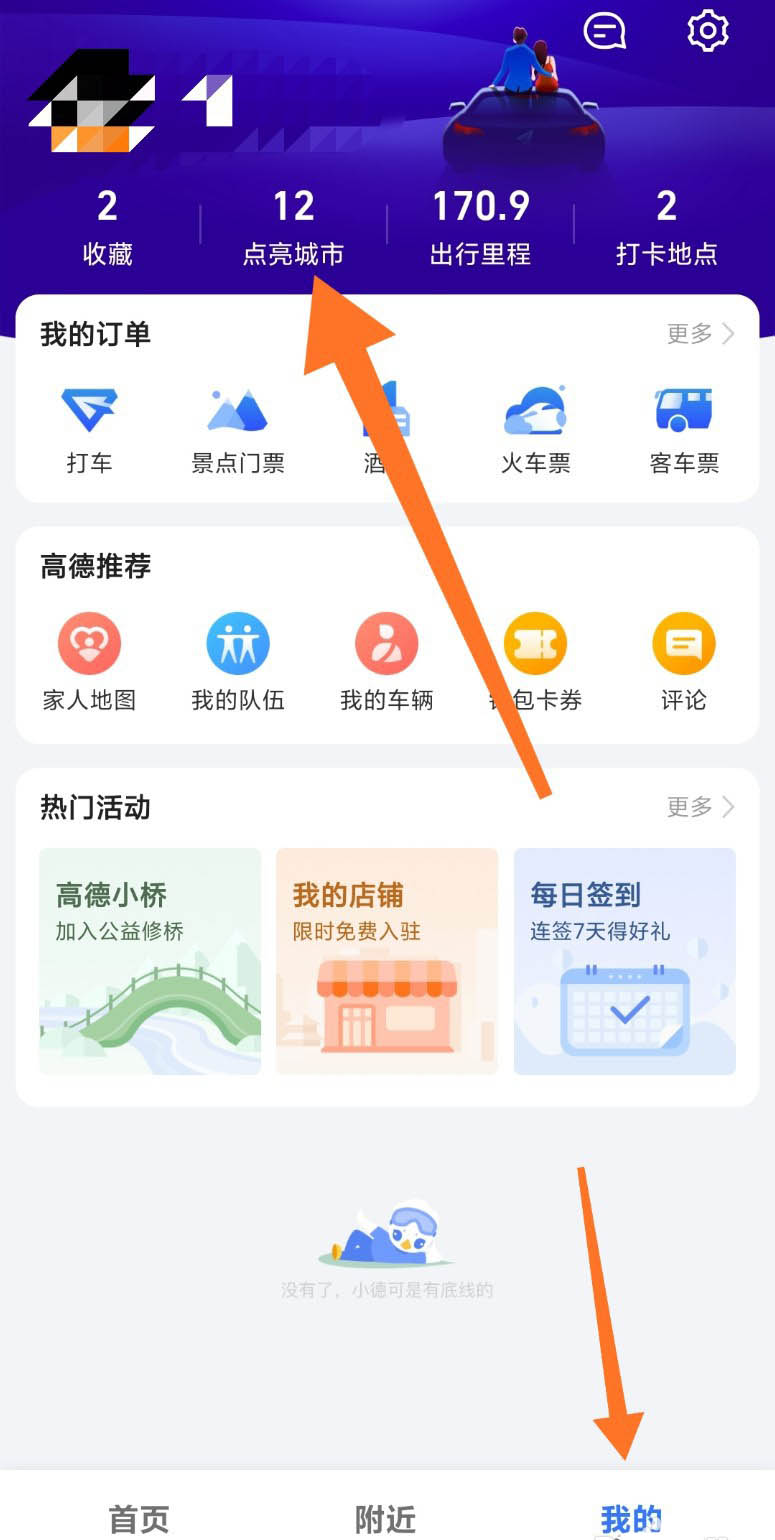
Task: Switch to the 附近 tab
Action: click(x=385, y=1517)
